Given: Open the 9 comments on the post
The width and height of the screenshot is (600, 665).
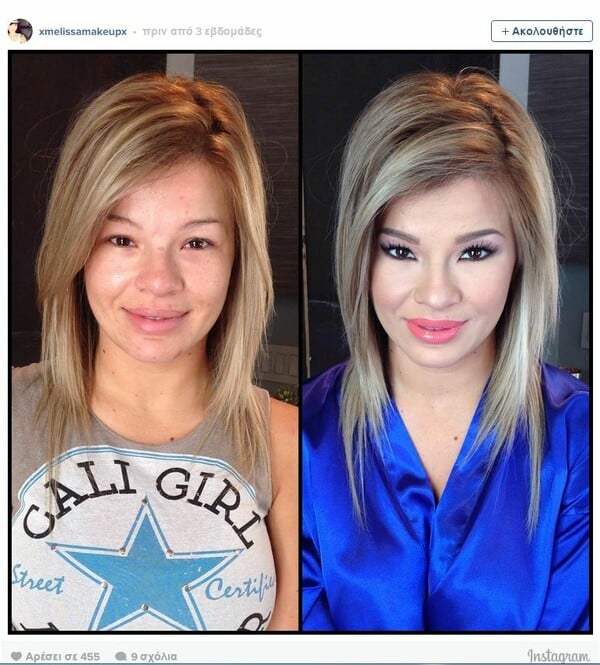Looking at the screenshot, I should click(x=140, y=656).
